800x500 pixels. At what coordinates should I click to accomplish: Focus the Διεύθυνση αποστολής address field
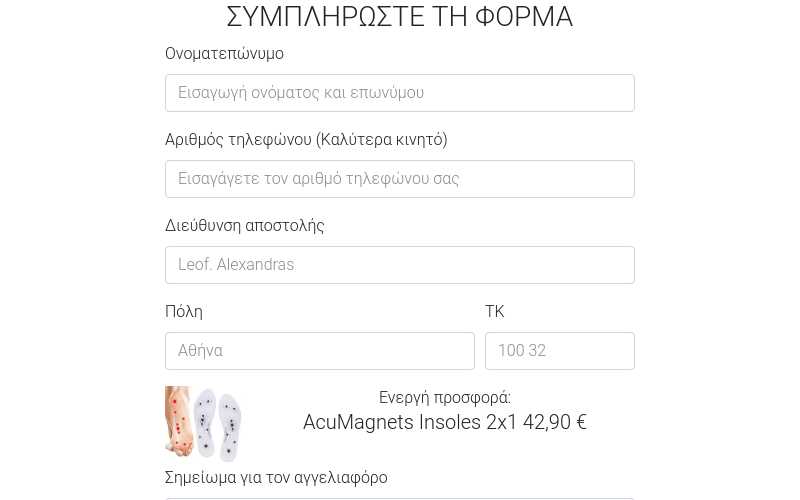pyautogui.click(x=399, y=265)
